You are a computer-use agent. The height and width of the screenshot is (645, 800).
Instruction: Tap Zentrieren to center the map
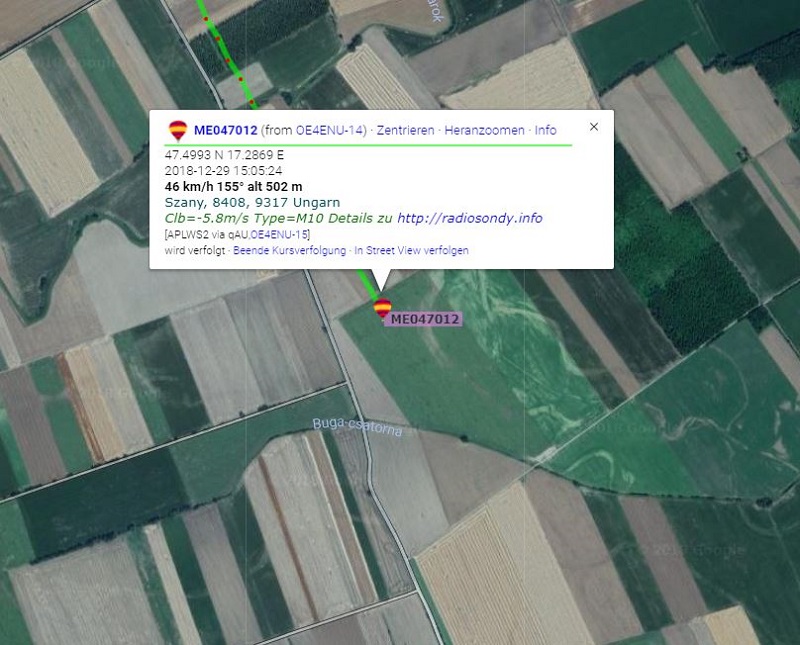point(405,130)
